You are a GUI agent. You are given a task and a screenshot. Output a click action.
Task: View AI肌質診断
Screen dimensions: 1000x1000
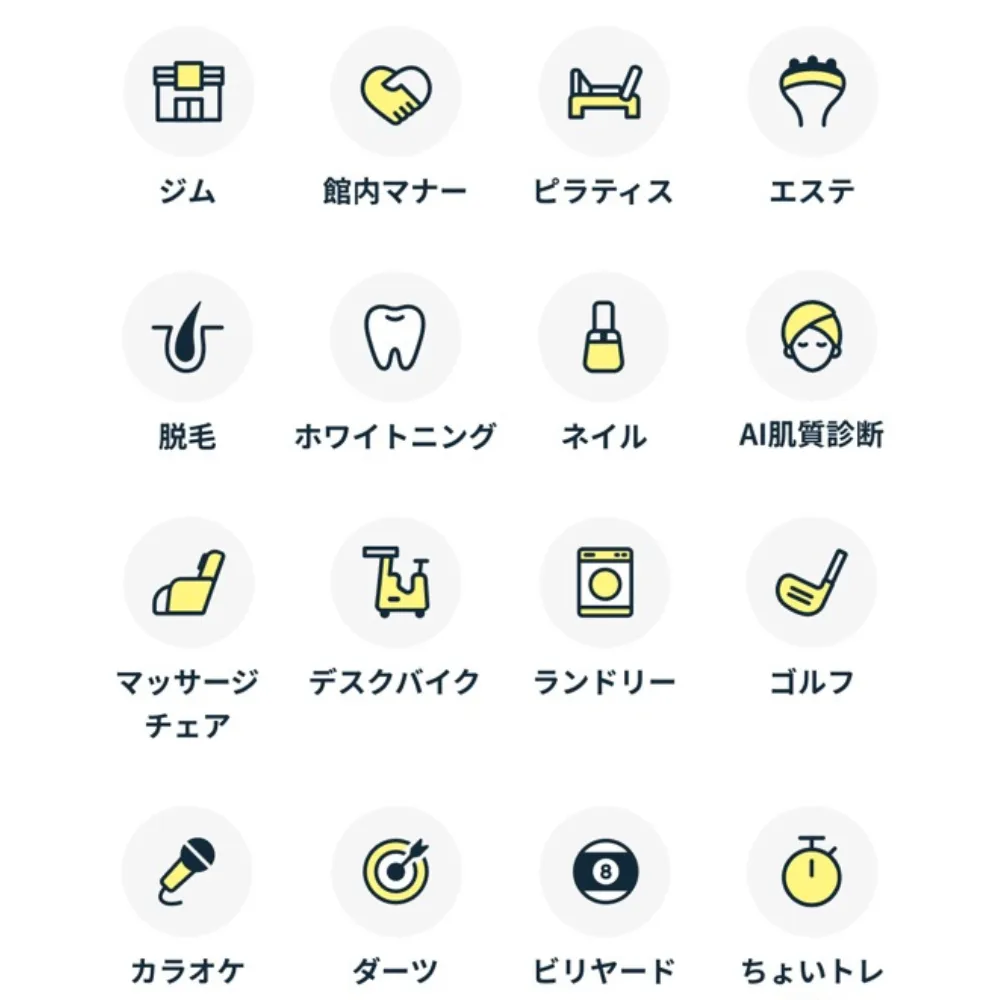811,336
